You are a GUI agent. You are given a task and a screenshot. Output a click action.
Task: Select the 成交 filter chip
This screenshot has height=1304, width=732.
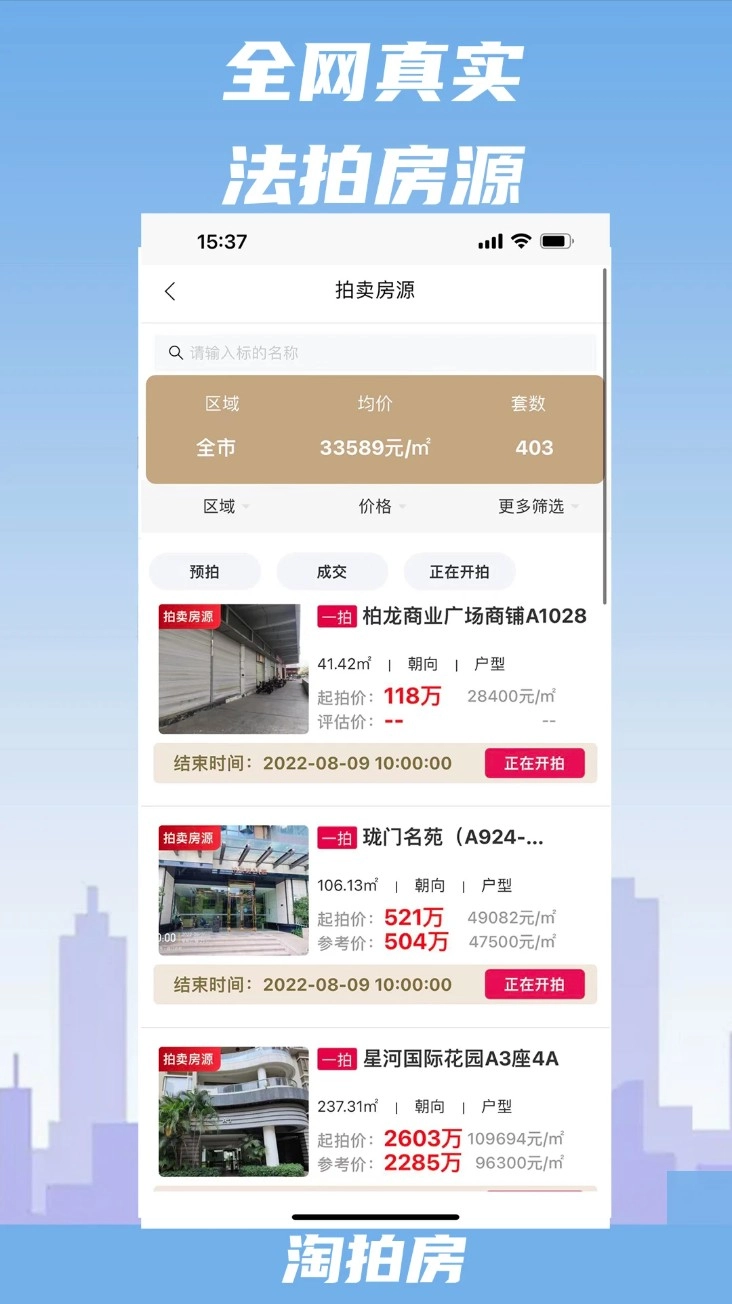[x=332, y=571]
